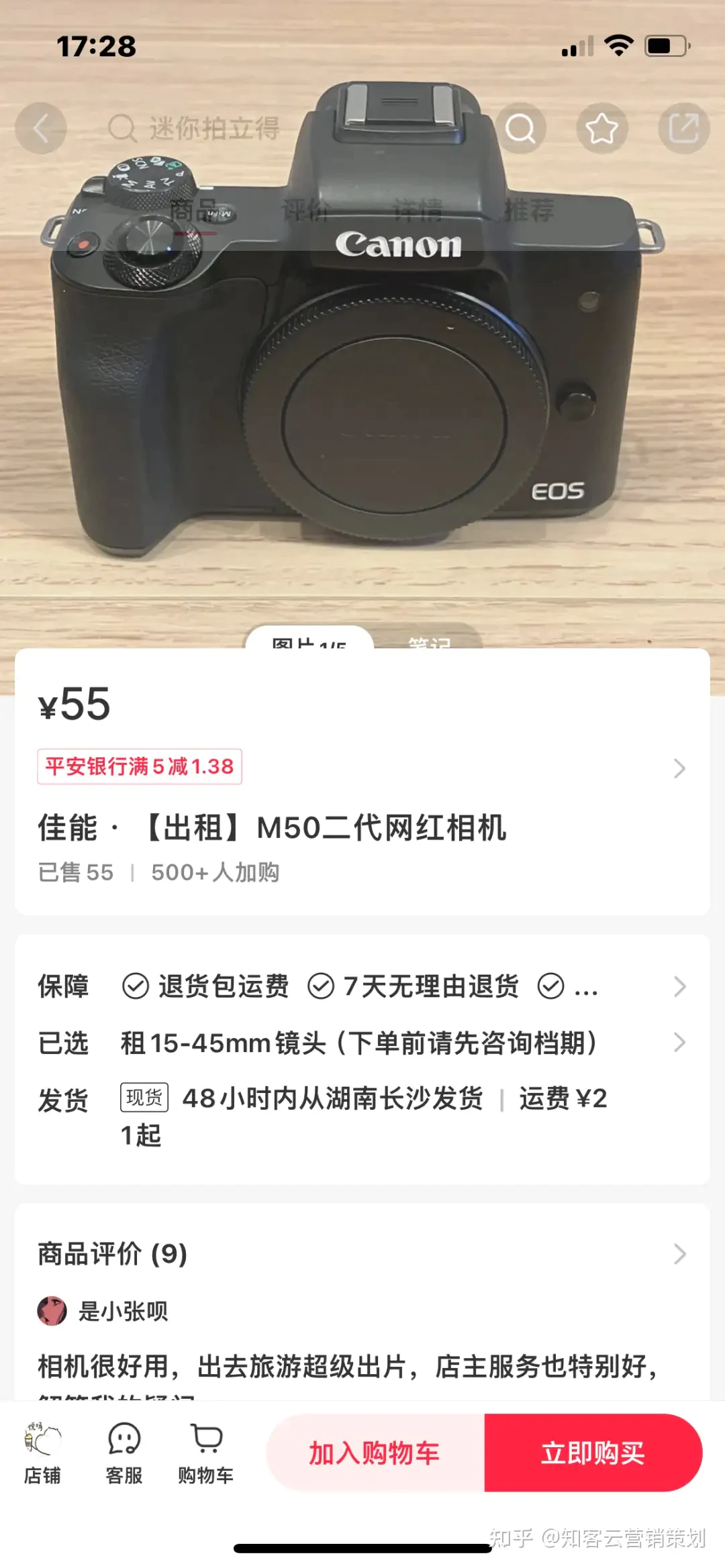Go back using the top-left arrow
725x1568 pixels.
click(41, 128)
